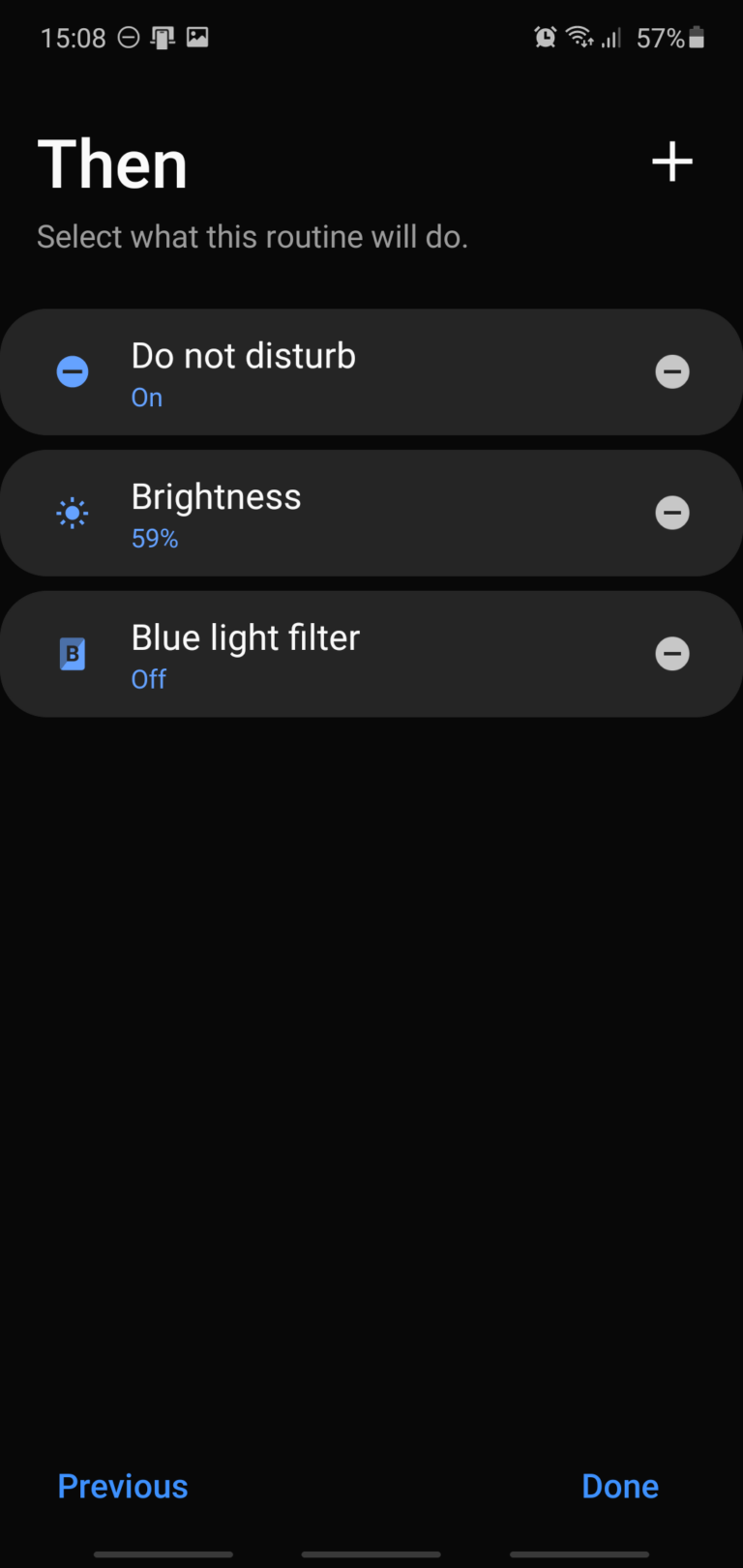Remove the Do not disturb action
This screenshot has width=743, height=1568.
coord(672,371)
